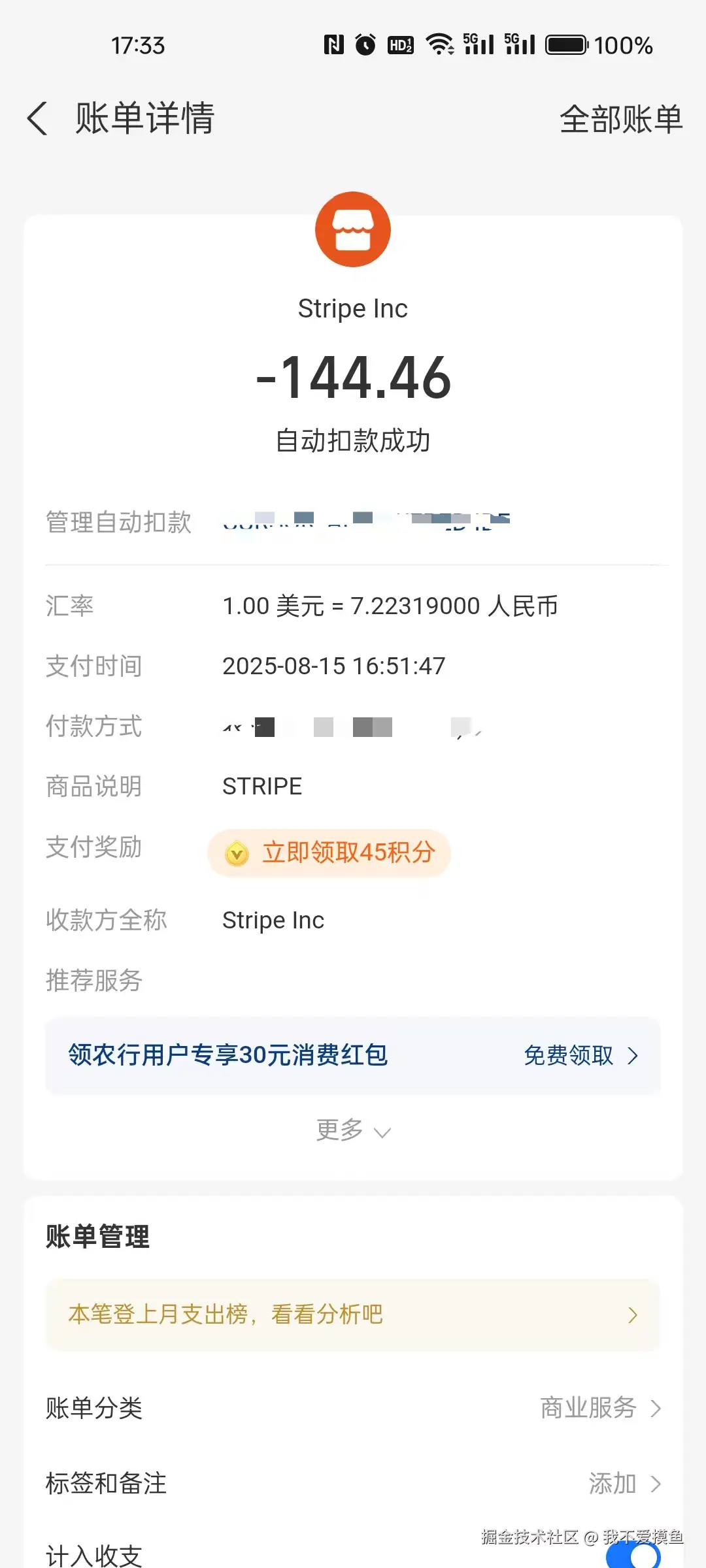
Task: Tap the alarm clock status bar icon
Action: click(366, 44)
